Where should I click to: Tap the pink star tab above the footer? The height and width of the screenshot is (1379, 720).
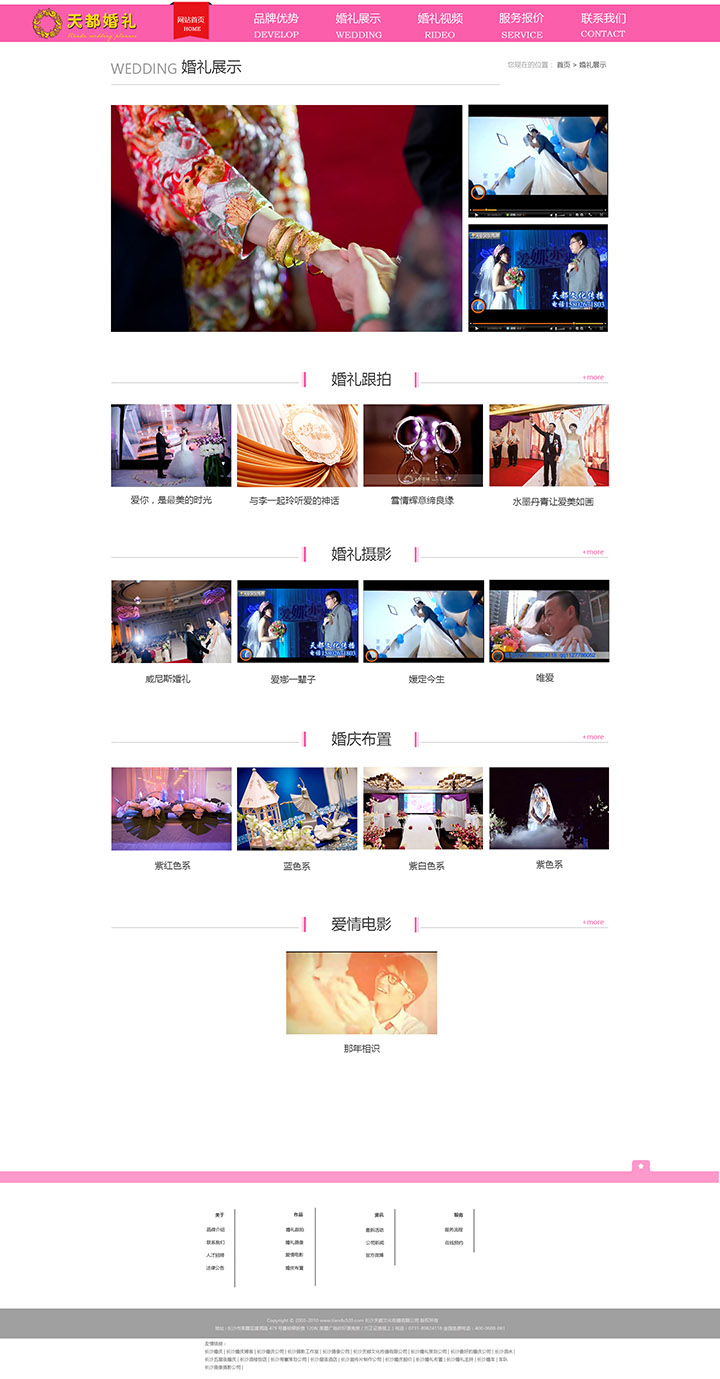[641, 1166]
